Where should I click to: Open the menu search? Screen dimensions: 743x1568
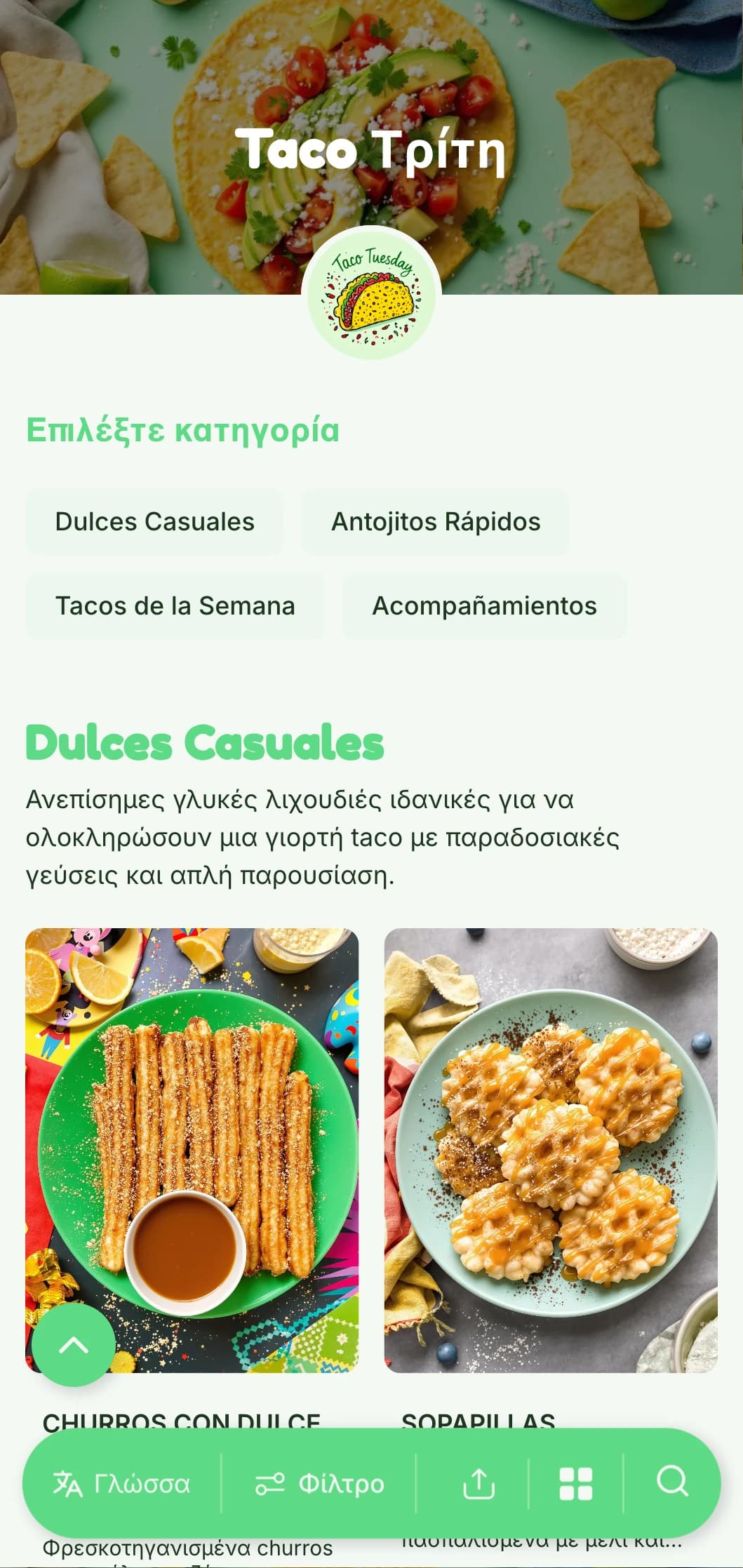[x=672, y=1482]
